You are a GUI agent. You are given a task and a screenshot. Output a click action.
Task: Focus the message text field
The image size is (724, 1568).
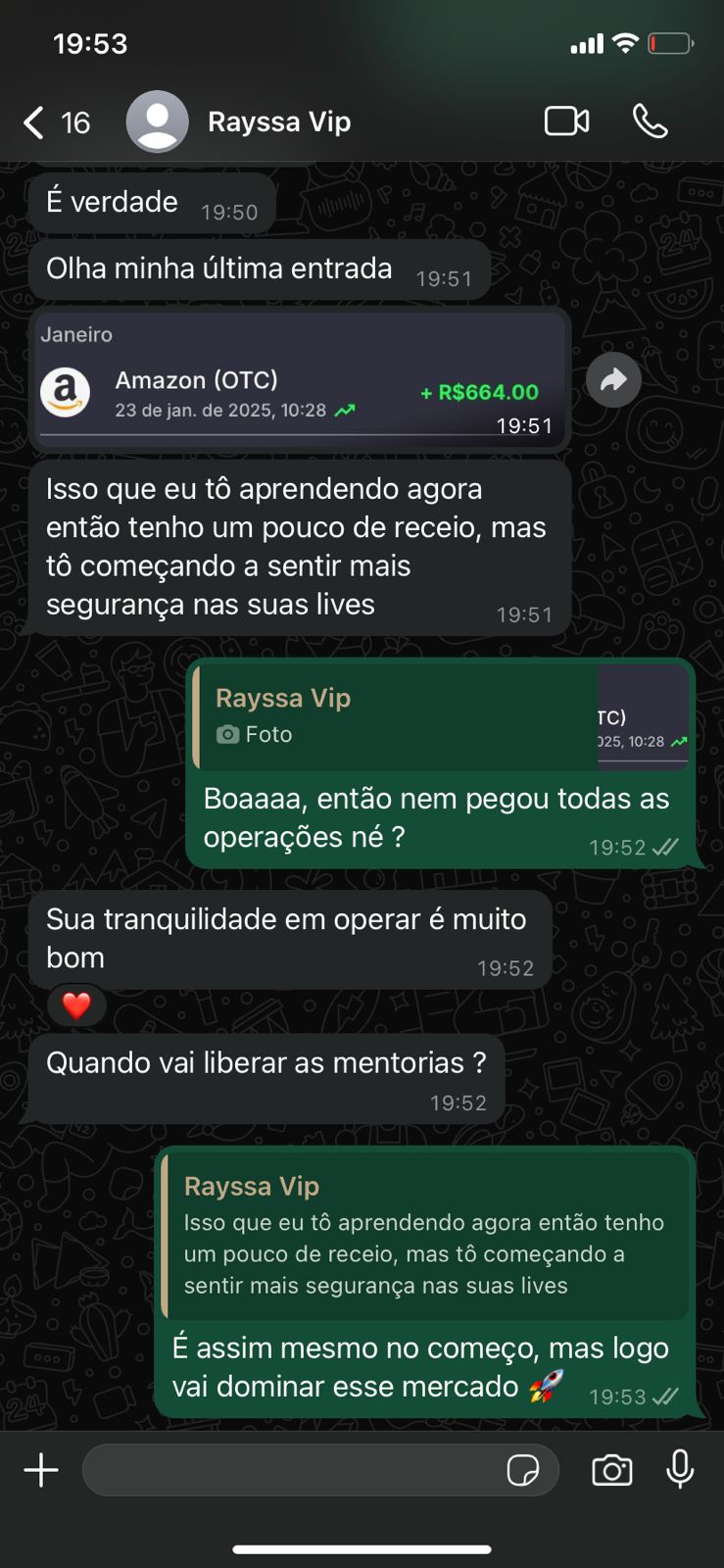[x=289, y=1470]
